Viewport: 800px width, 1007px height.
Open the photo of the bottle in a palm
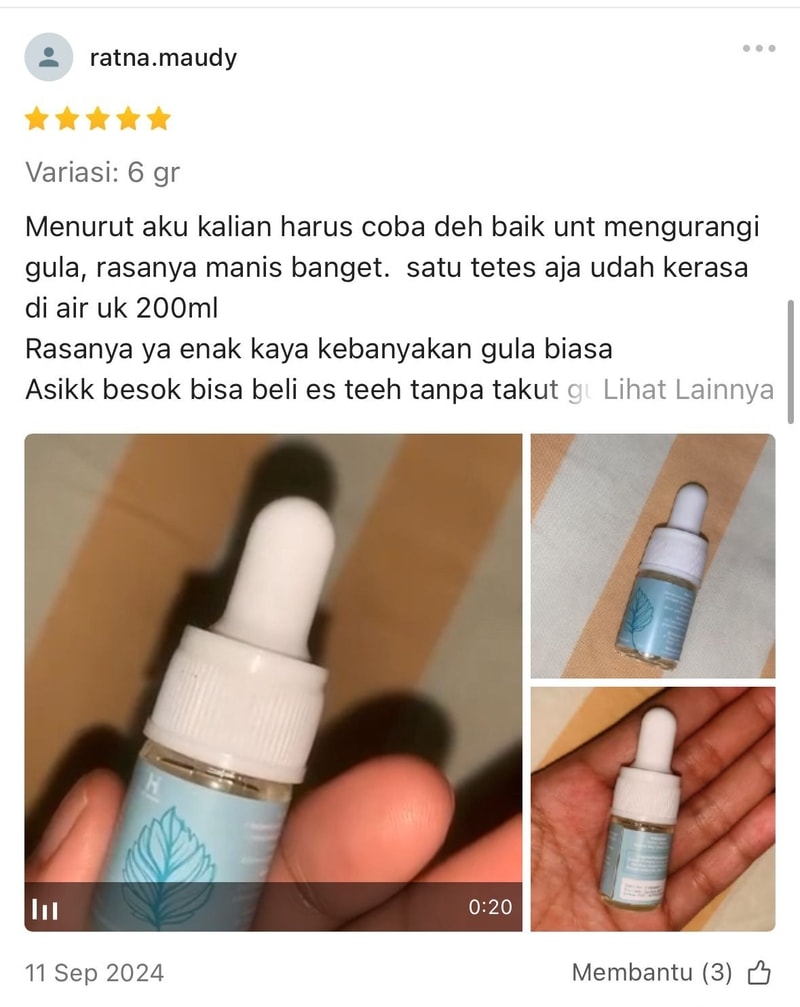click(652, 809)
